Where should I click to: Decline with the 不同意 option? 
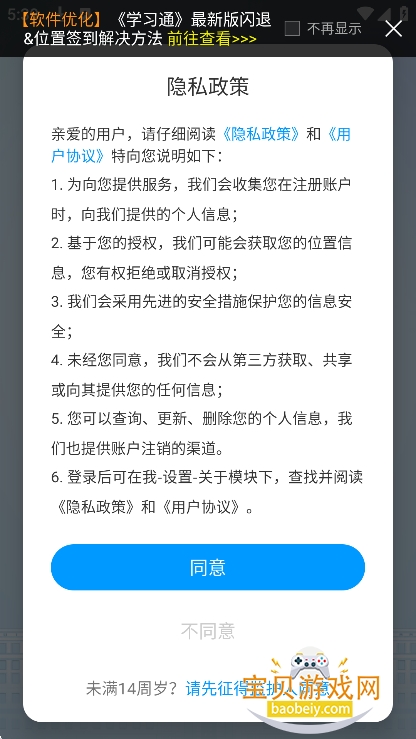(x=208, y=631)
